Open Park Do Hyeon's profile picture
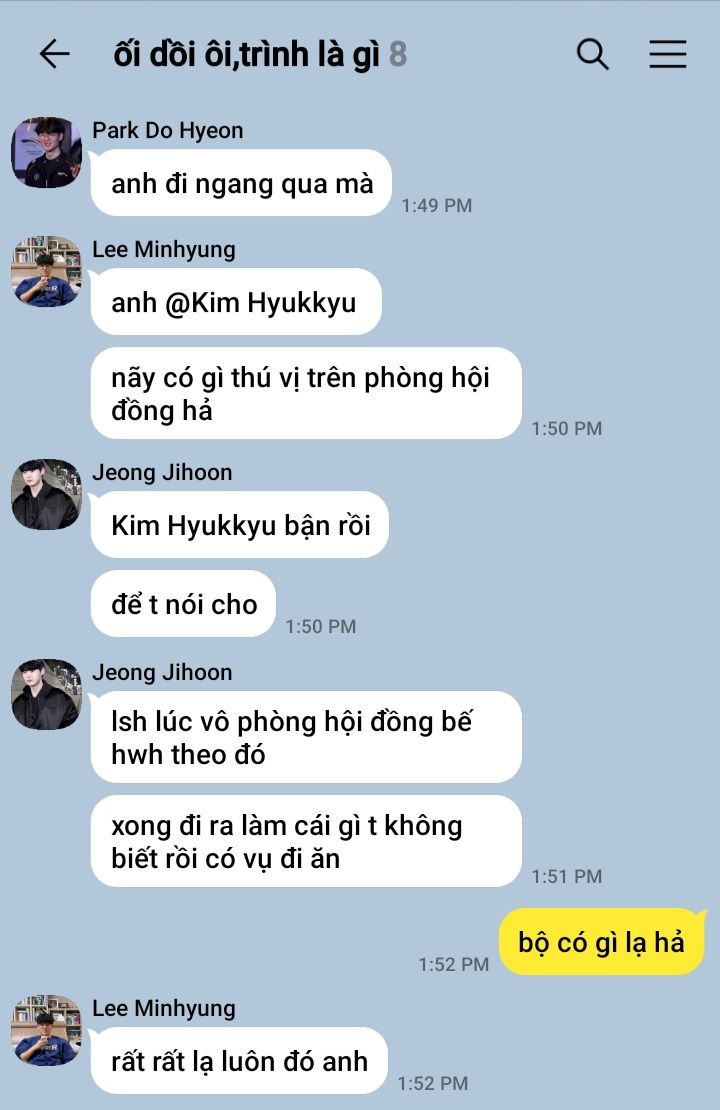The height and width of the screenshot is (1110, 720). [x=46, y=152]
